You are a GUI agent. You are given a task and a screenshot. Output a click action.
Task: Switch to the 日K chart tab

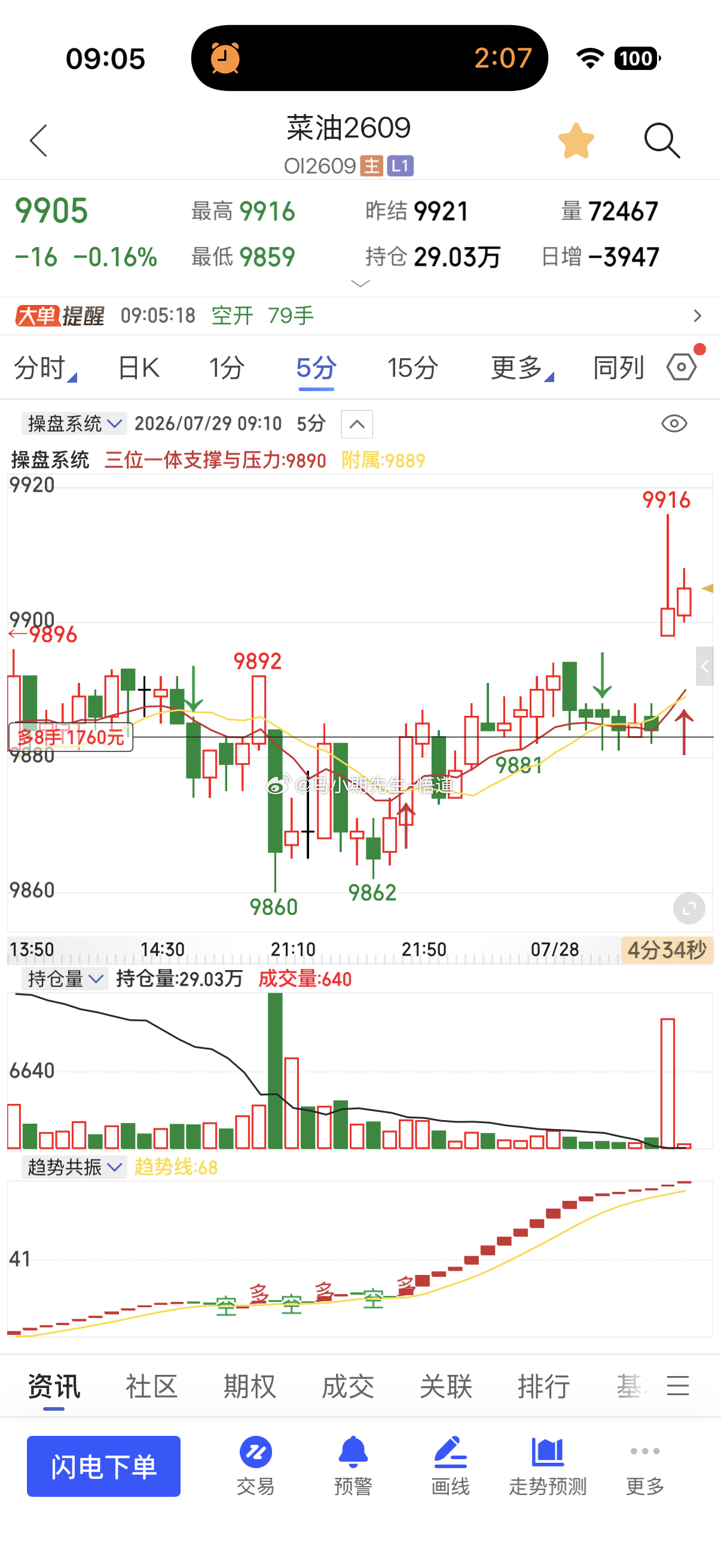(139, 368)
